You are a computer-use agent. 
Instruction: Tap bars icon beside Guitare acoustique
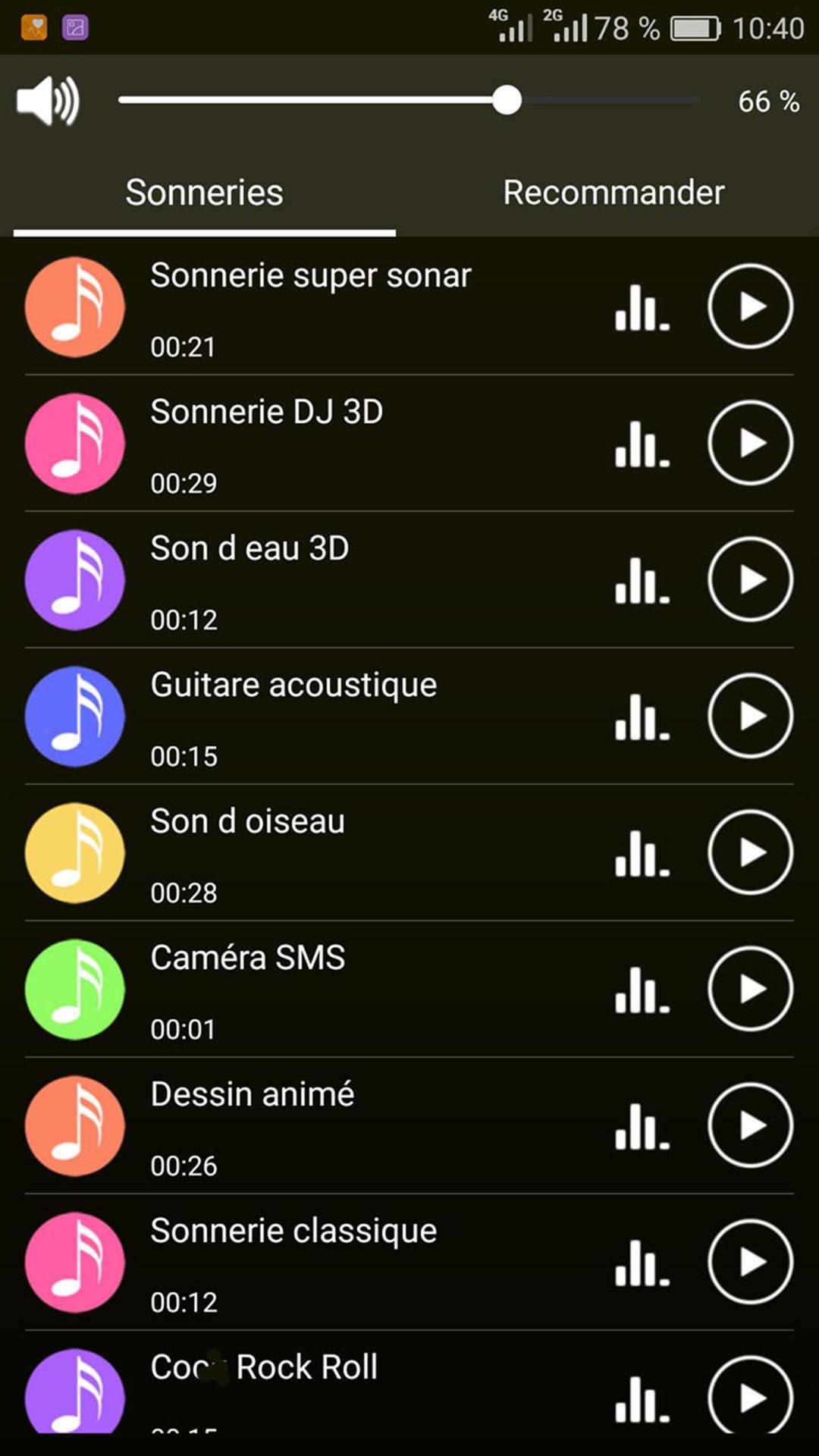[642, 717]
